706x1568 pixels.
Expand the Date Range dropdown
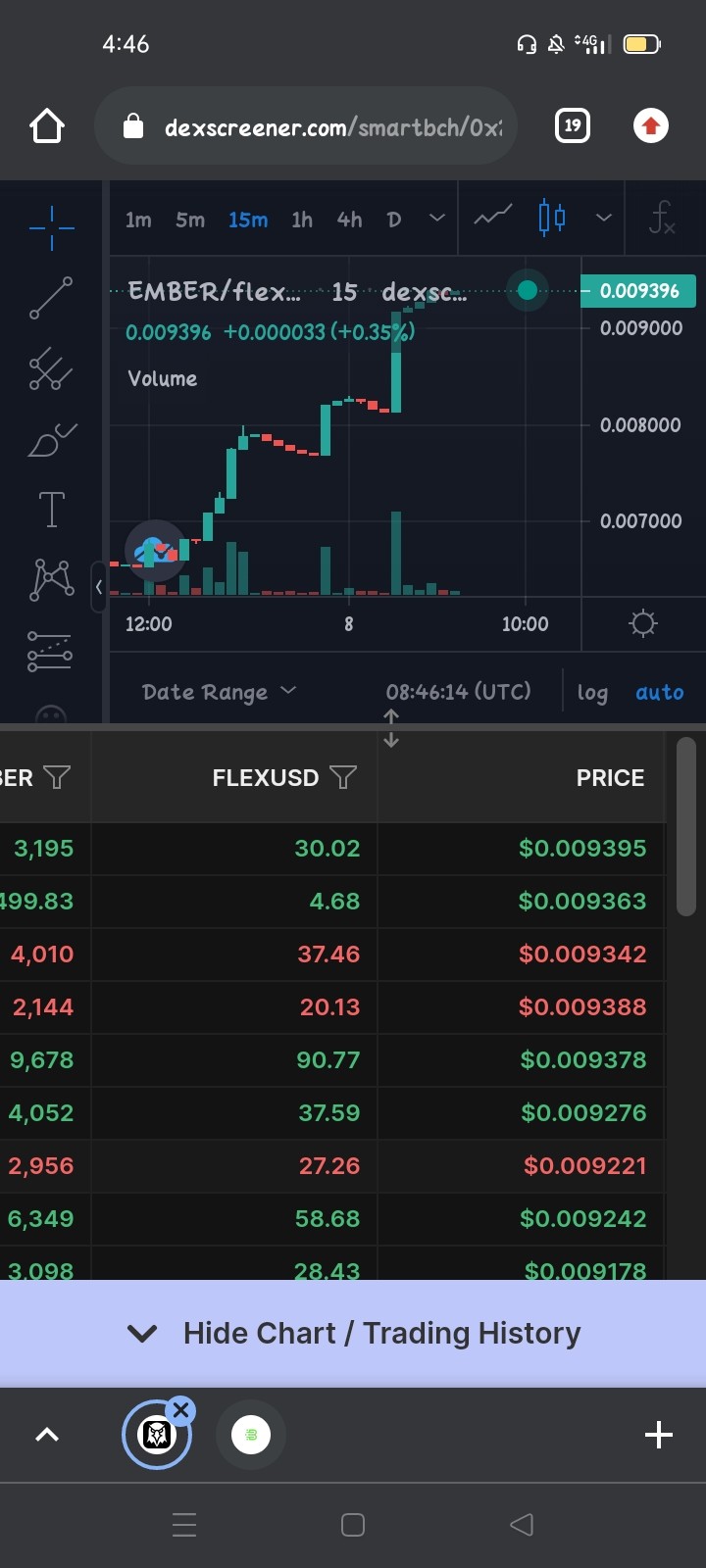click(x=219, y=692)
